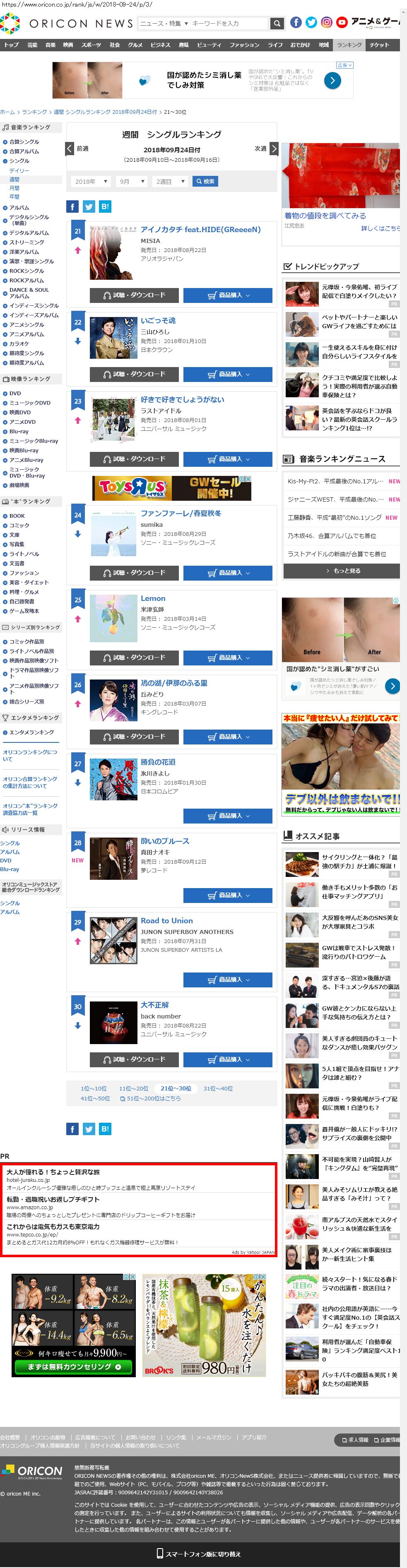Open 1位〜10位 ranking page
The height and width of the screenshot is (1568, 407).
[93, 1088]
